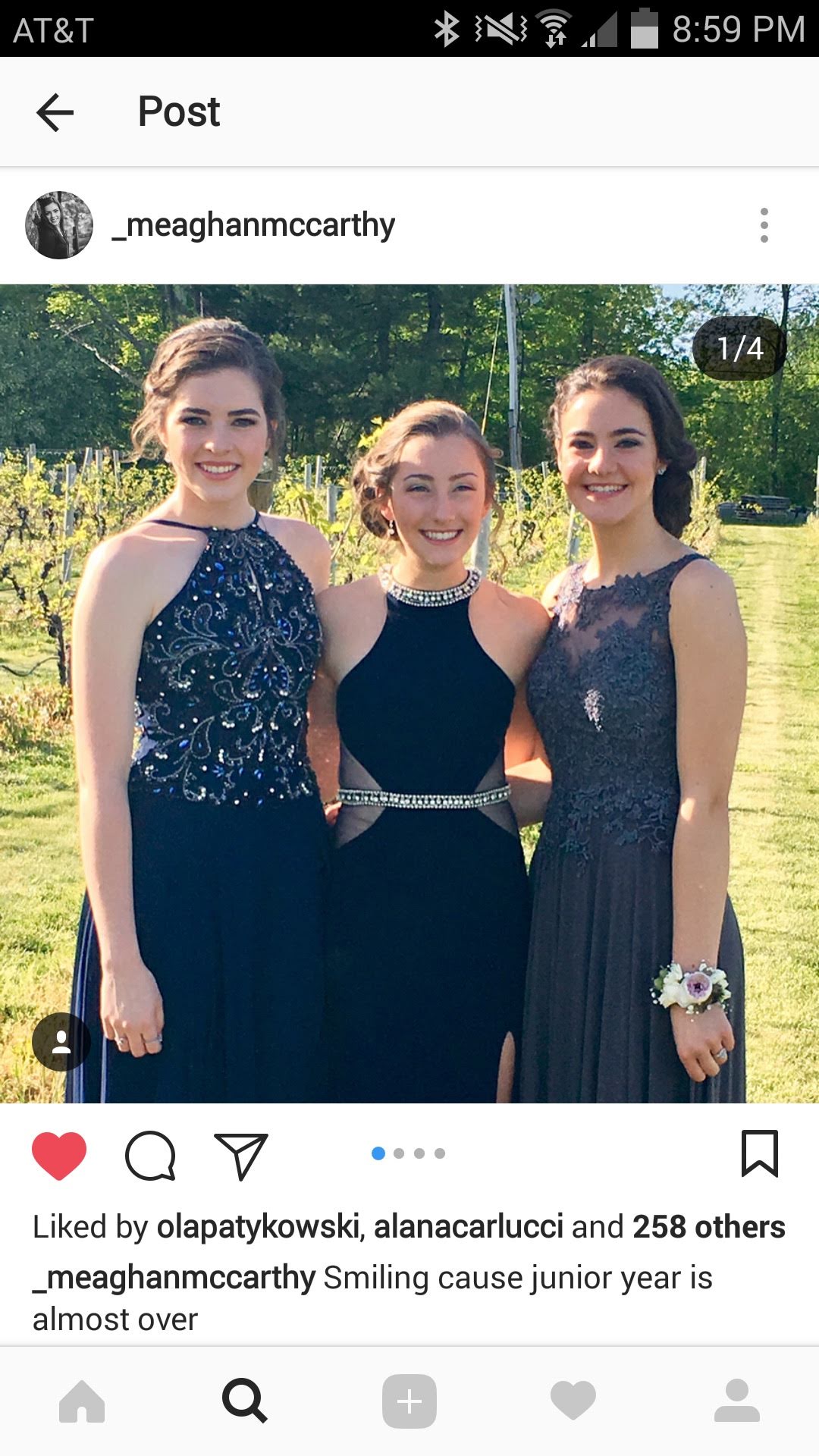View olapatykowski's profile from the likes line
Image resolution: width=819 pixels, height=1456 pixels.
coord(258,1226)
